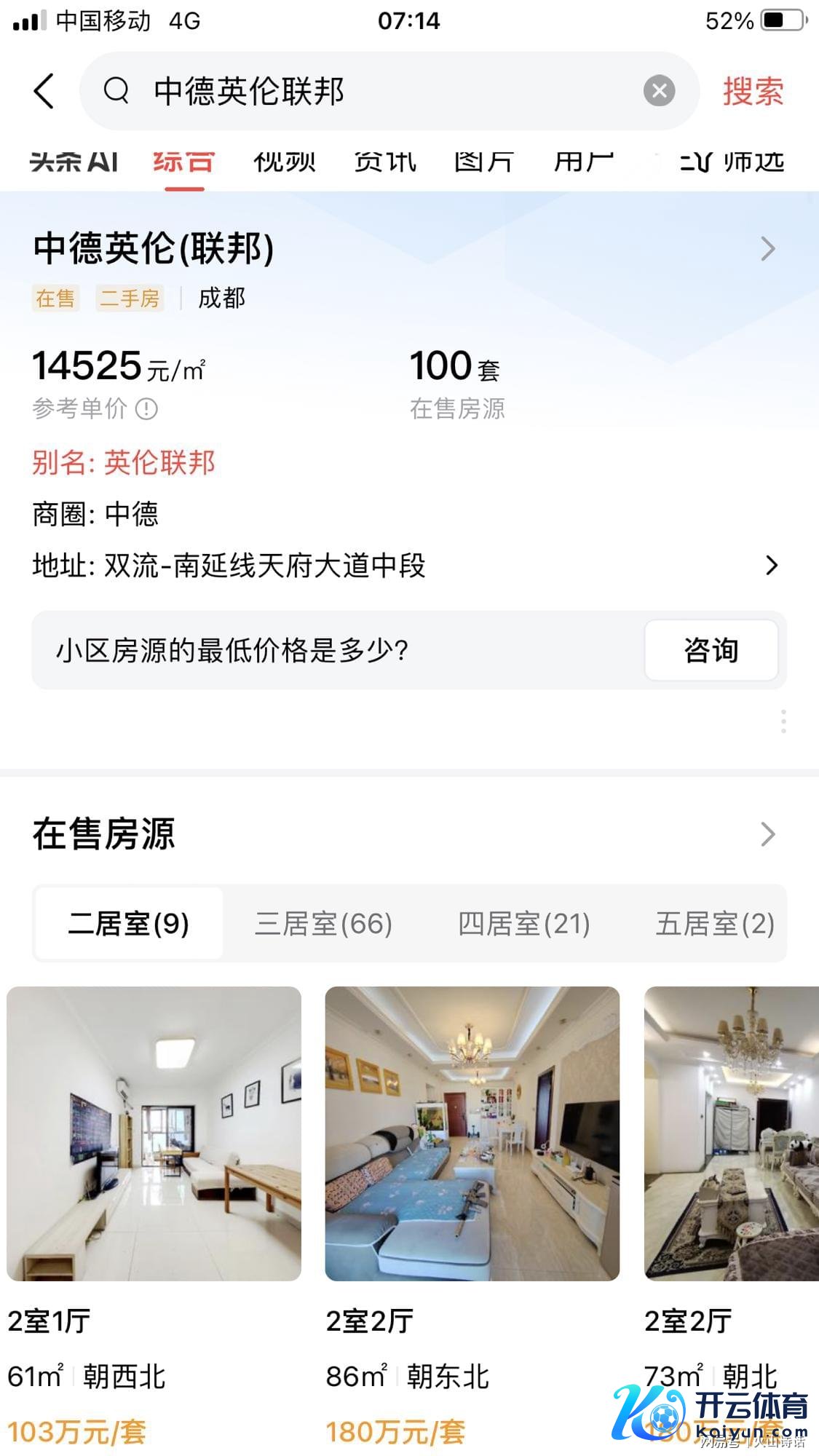819x1456 pixels.
Task: View all 在售房源 listings
Action: (767, 834)
